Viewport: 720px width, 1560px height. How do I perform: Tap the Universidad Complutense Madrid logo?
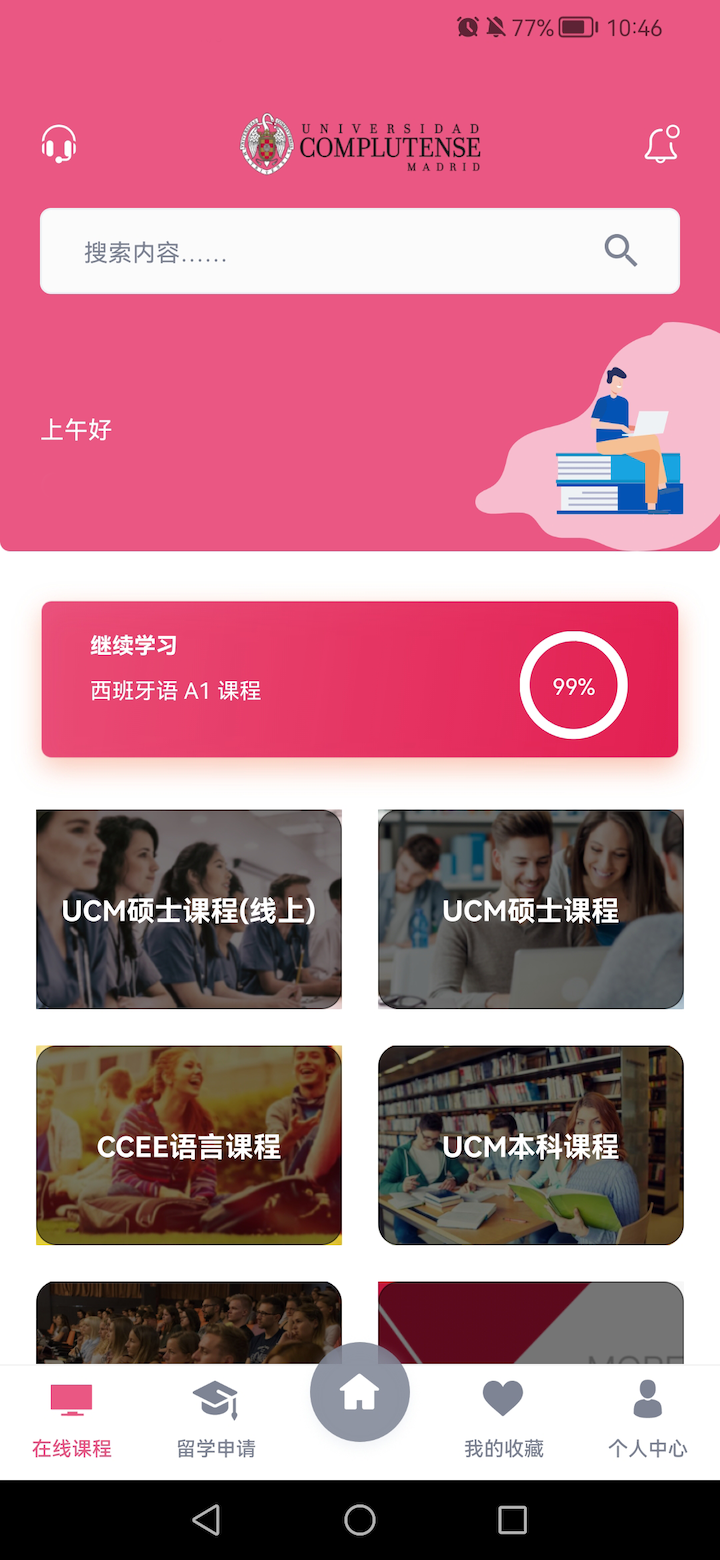[358, 143]
